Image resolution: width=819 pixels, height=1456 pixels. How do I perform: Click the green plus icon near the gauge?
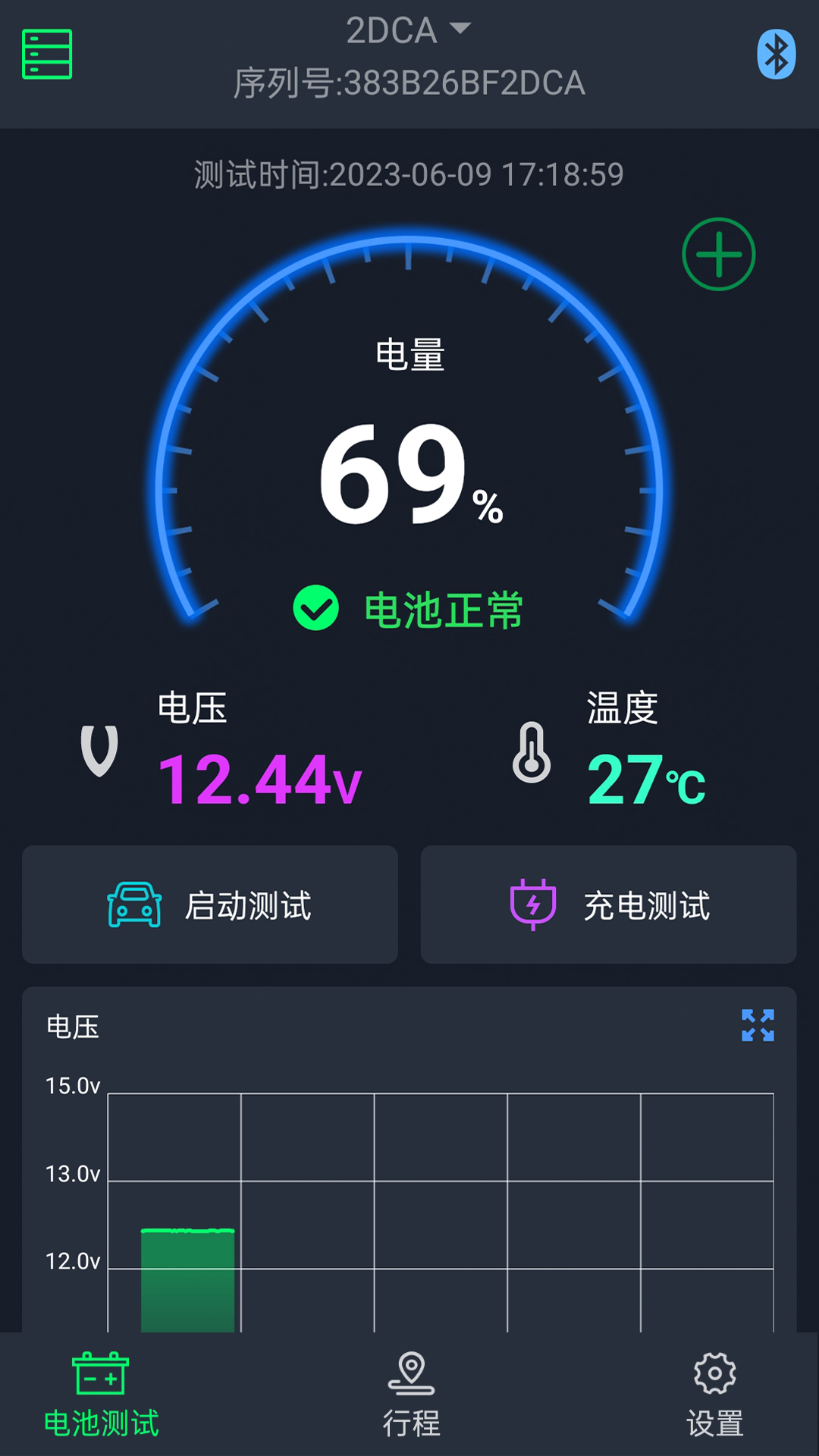[x=719, y=255]
